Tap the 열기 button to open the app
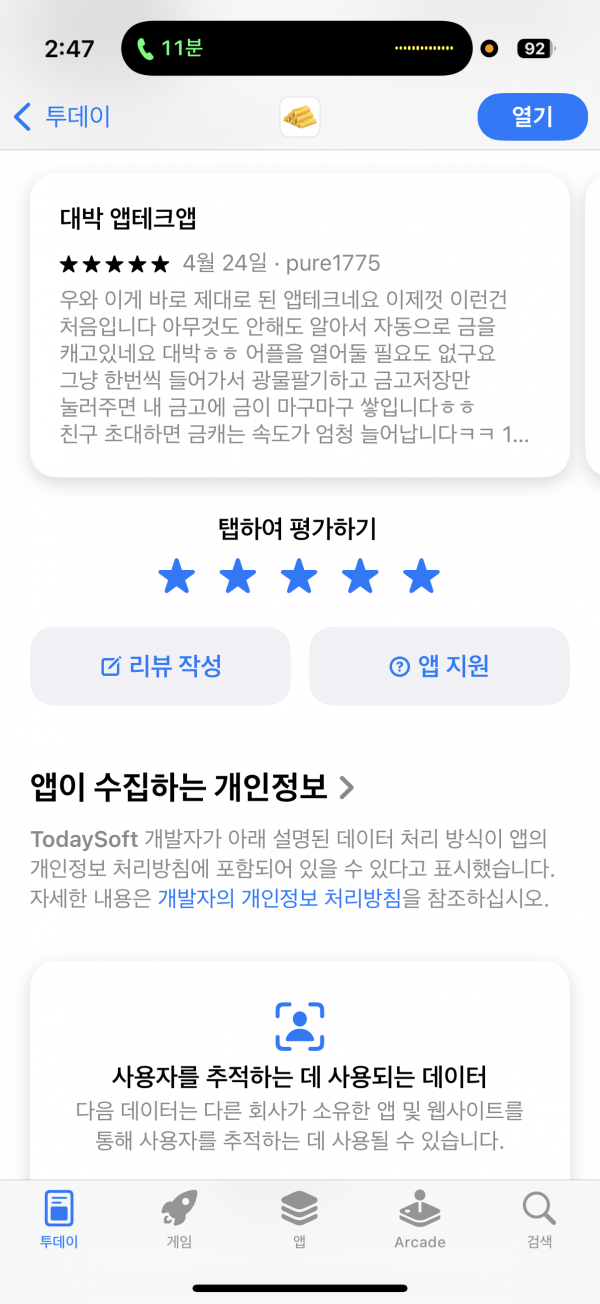Image resolution: width=600 pixels, height=1304 pixels. pos(532,117)
